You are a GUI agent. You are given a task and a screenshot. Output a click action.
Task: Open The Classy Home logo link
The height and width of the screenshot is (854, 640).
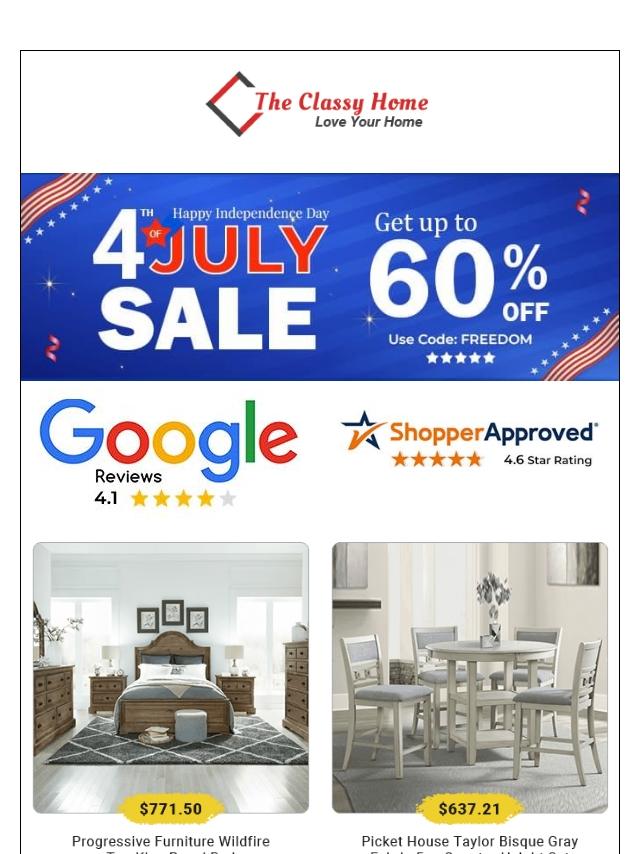pos(318,104)
